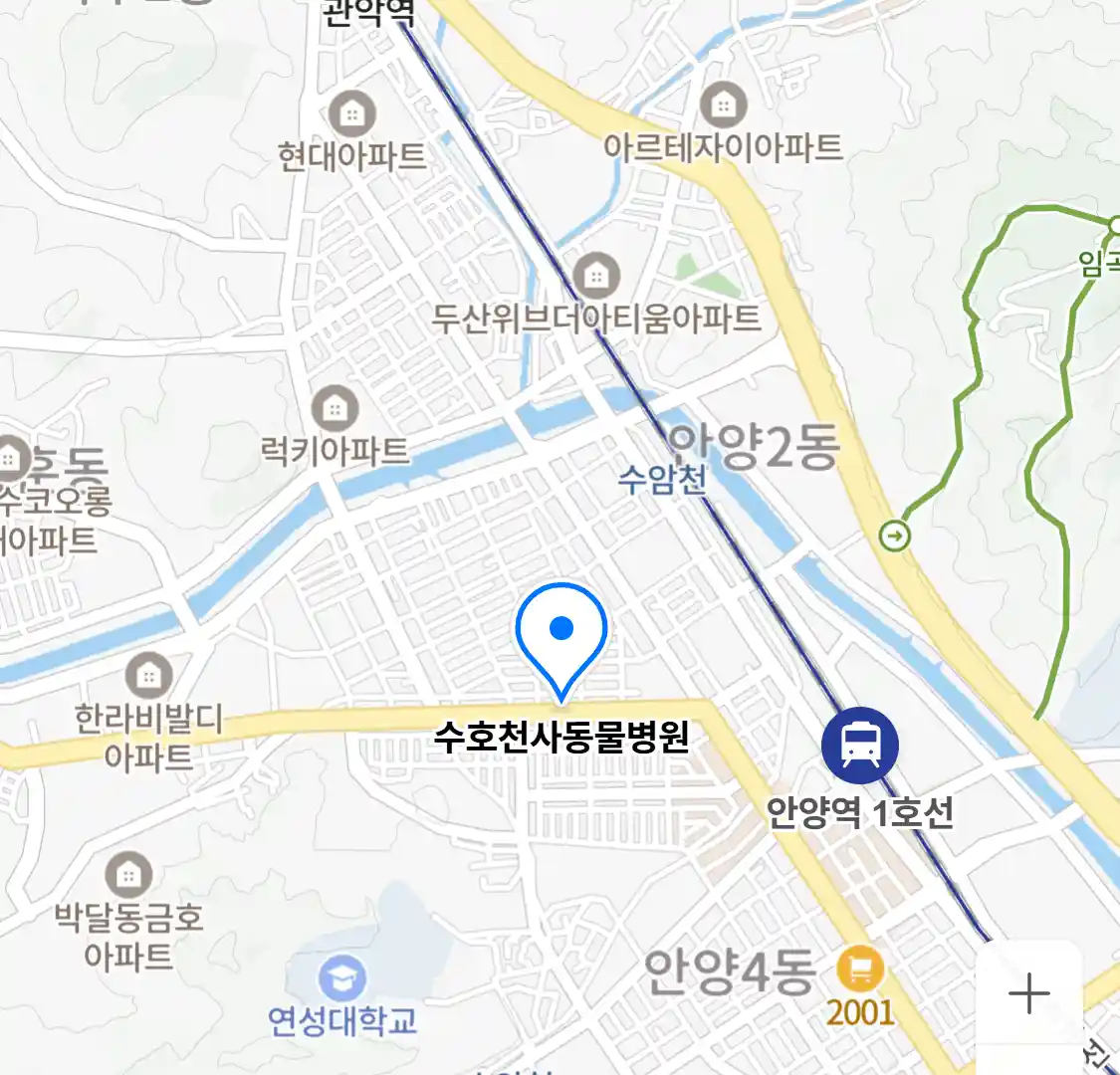Select the 현대아파트 map marker
This screenshot has width=1120, height=1075.
point(351,114)
